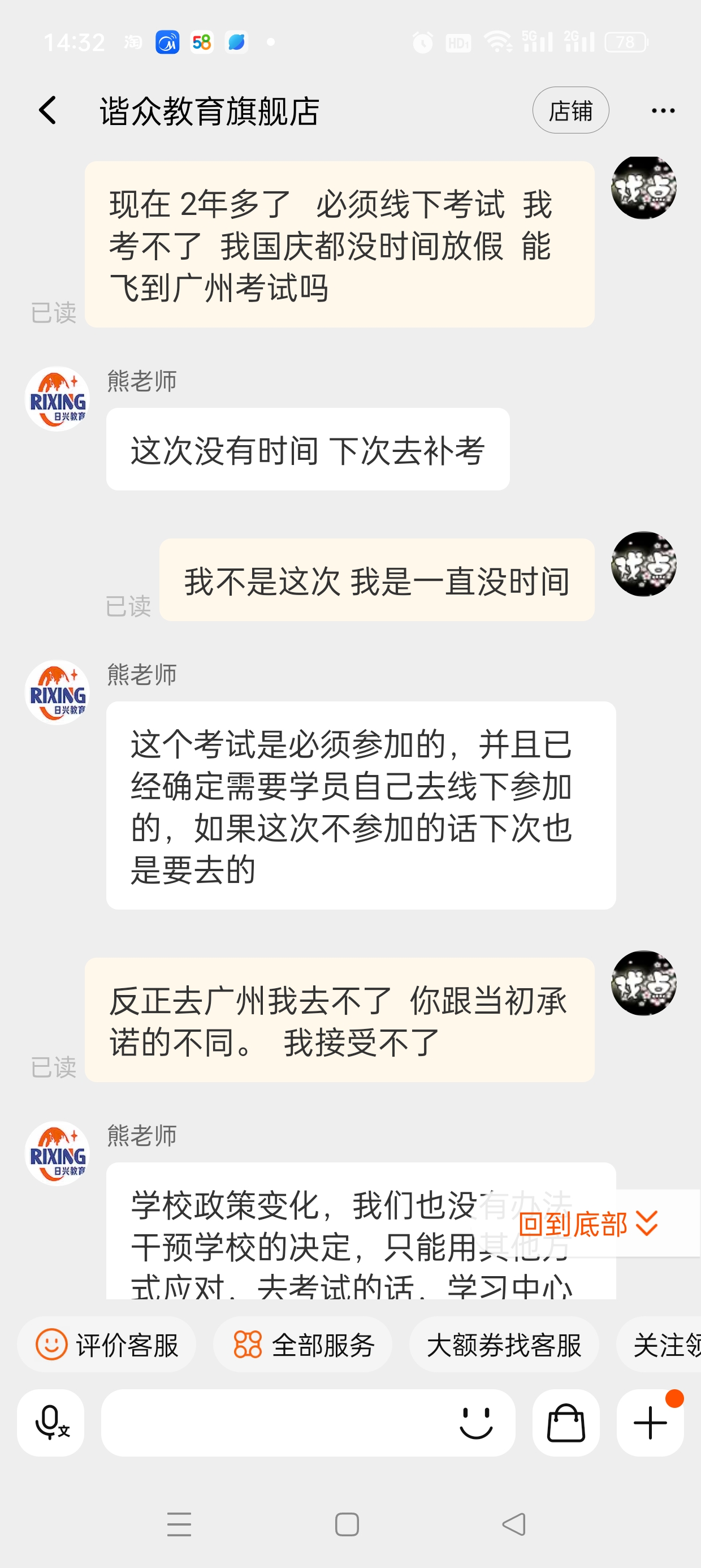The width and height of the screenshot is (701, 1568).
Task: Switch to voice input microphone
Action: click(50, 1423)
